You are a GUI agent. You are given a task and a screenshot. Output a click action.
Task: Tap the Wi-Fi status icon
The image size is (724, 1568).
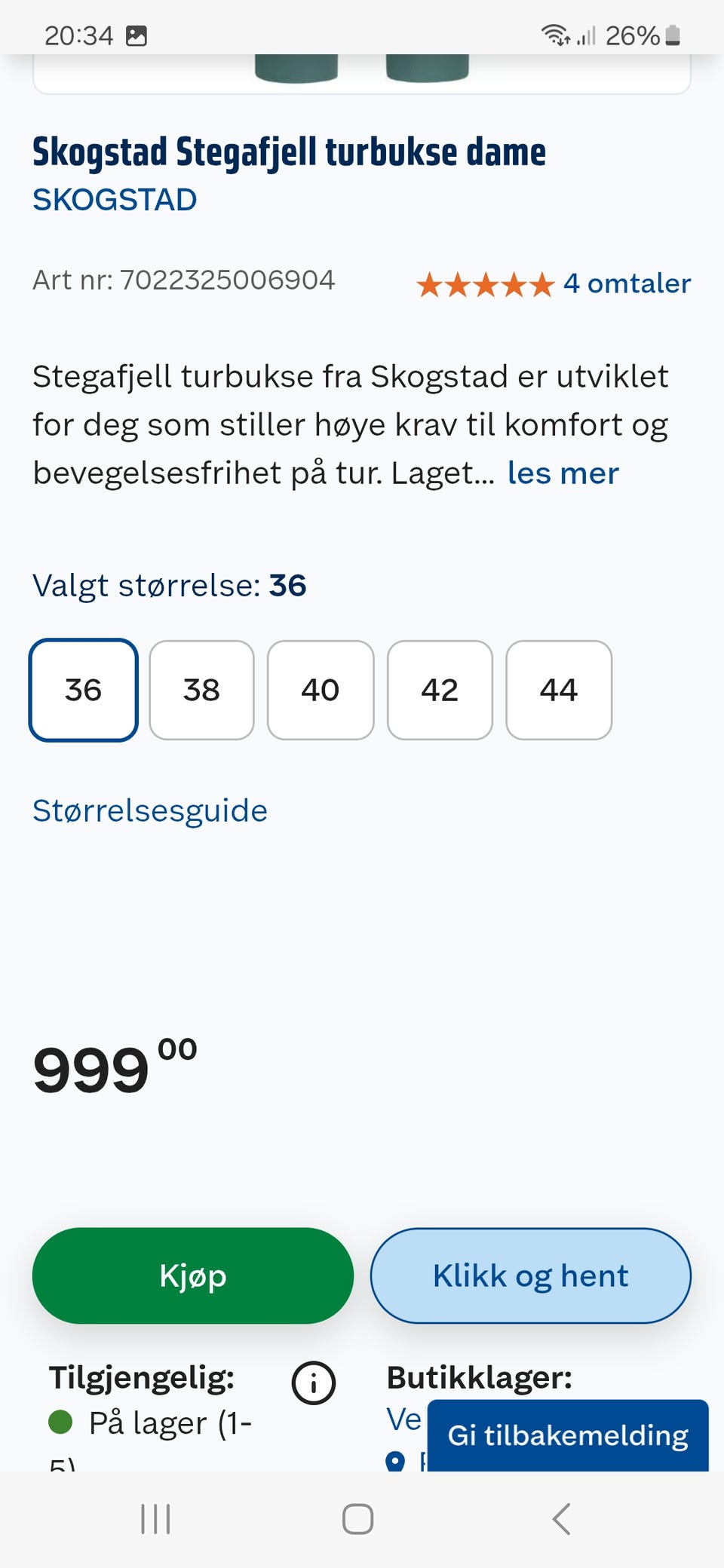(x=556, y=33)
